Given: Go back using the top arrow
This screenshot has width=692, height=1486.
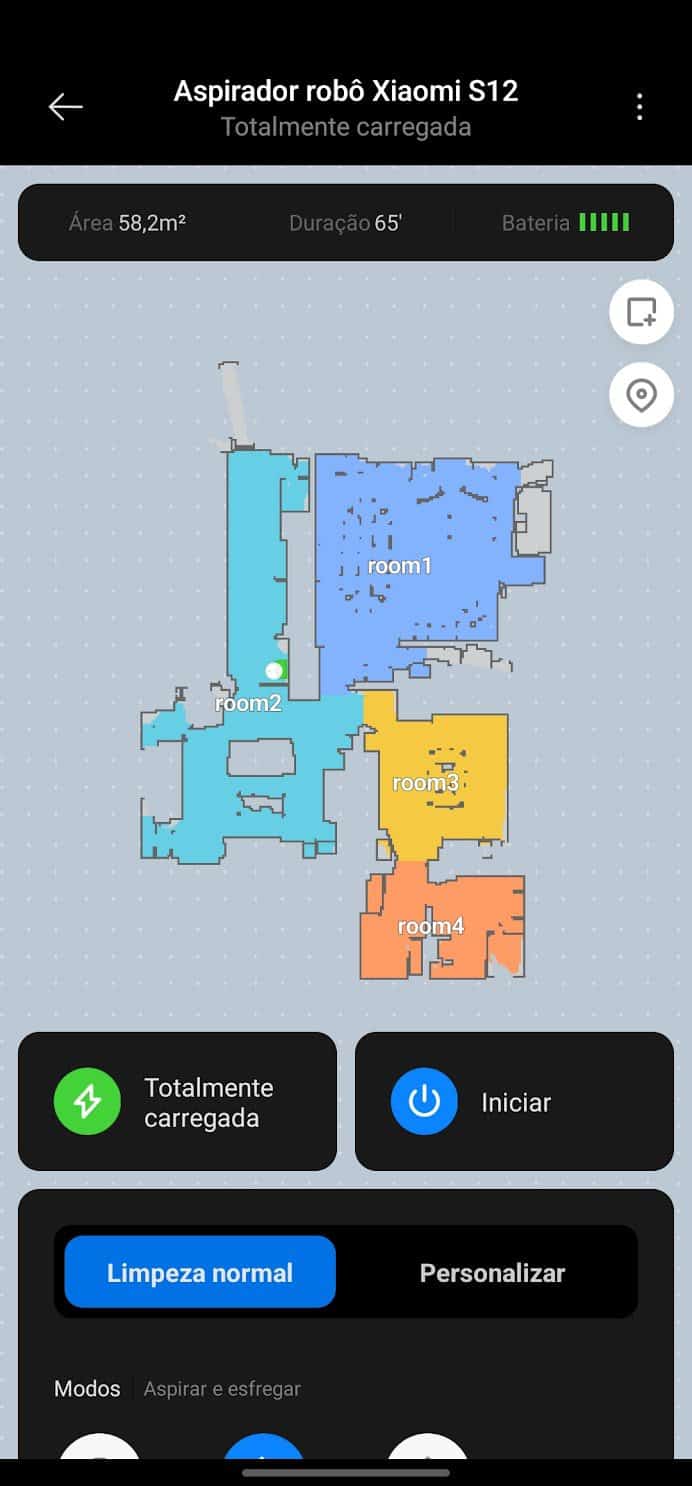Looking at the screenshot, I should tap(66, 107).
